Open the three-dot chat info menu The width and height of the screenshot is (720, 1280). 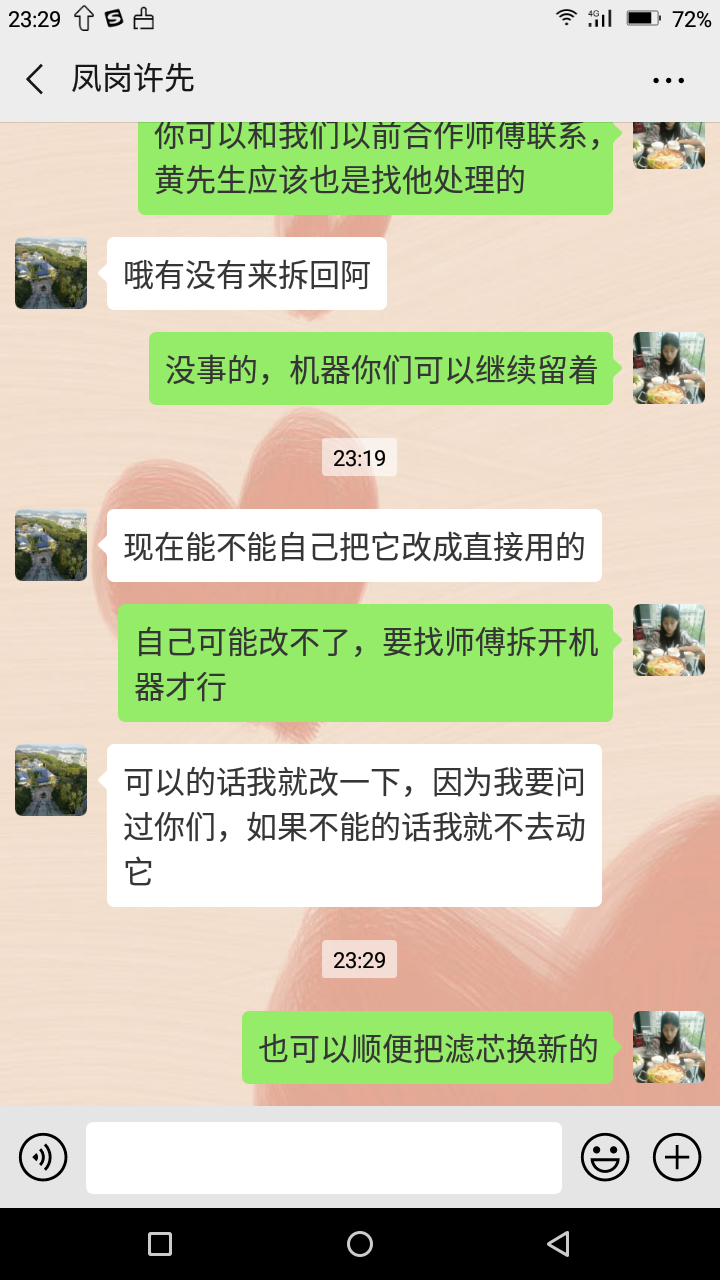(668, 80)
